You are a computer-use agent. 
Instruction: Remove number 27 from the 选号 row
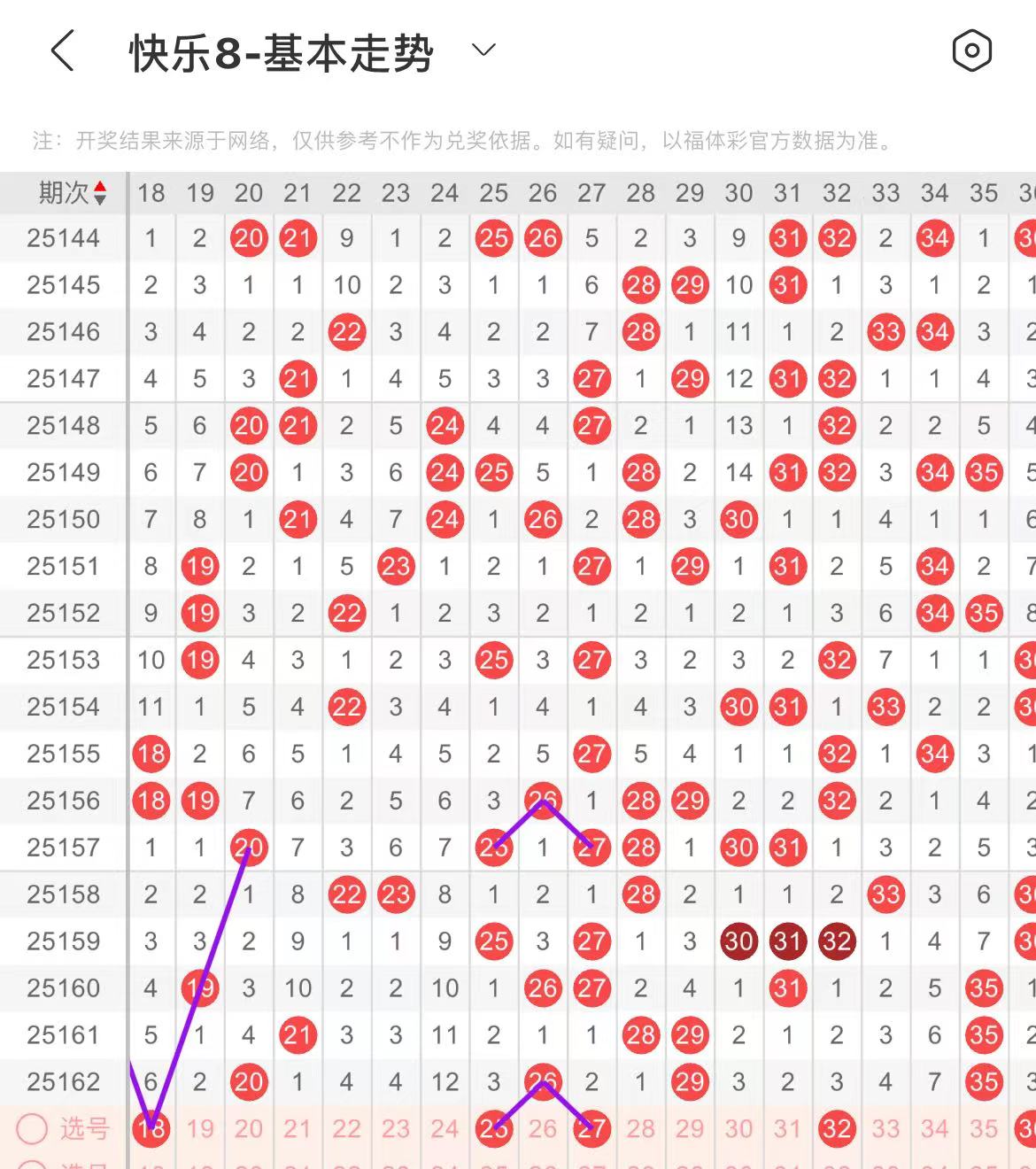tap(591, 1128)
